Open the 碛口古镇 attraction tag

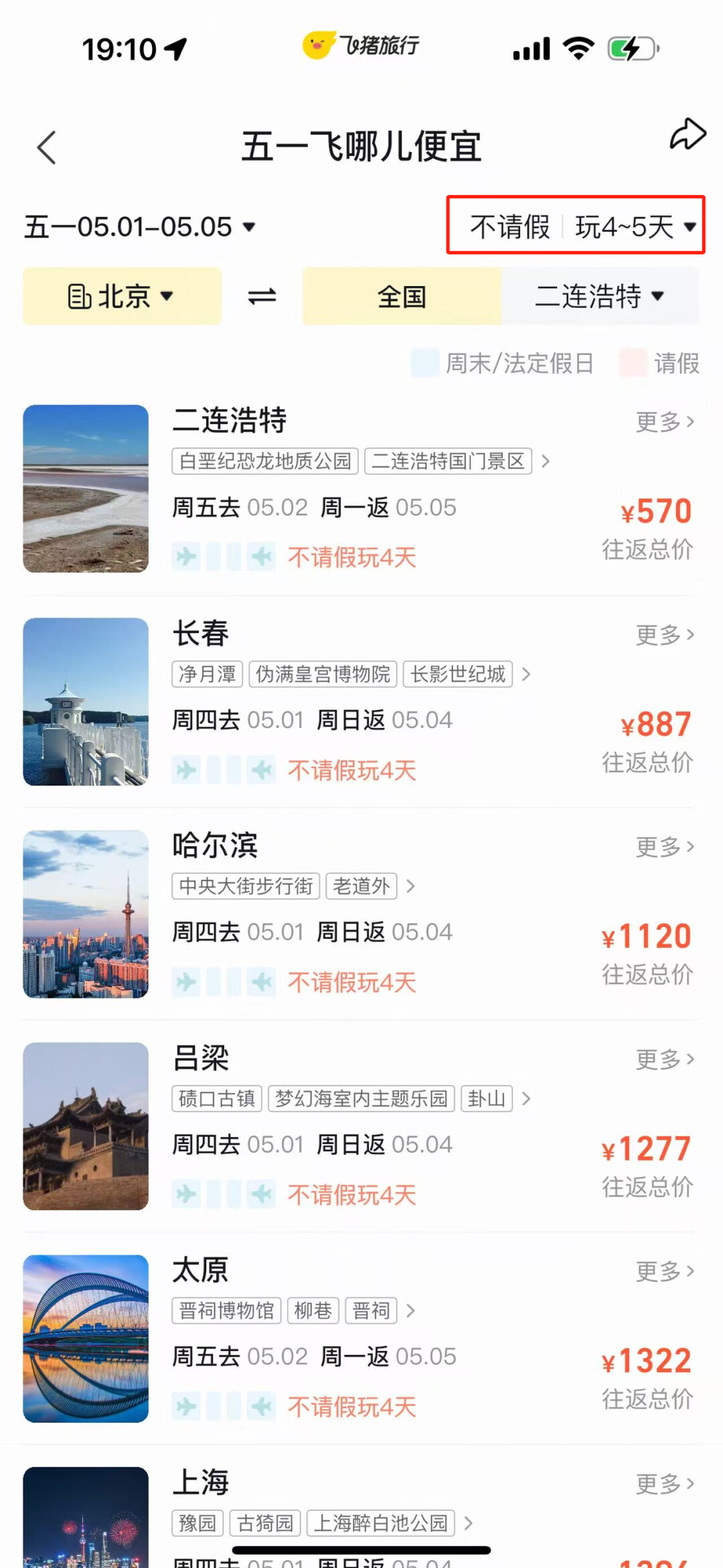click(217, 1098)
